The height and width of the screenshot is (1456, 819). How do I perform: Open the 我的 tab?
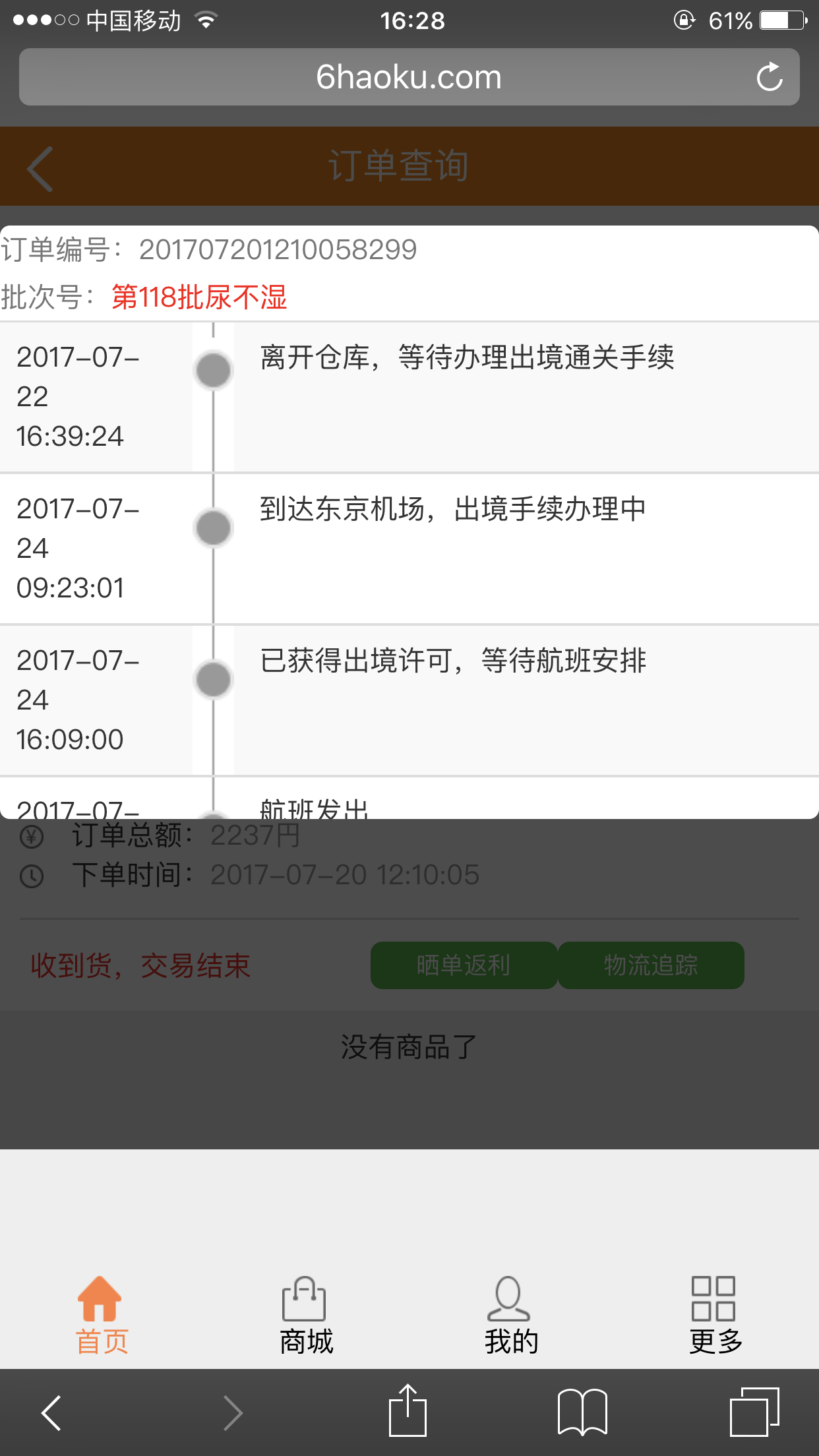click(x=511, y=1316)
